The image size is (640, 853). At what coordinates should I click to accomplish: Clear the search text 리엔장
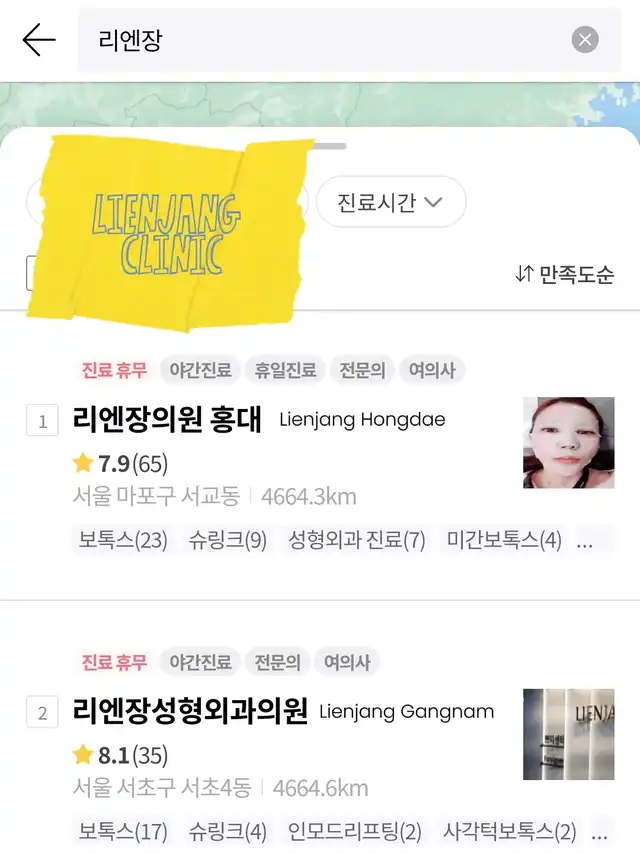tap(585, 40)
